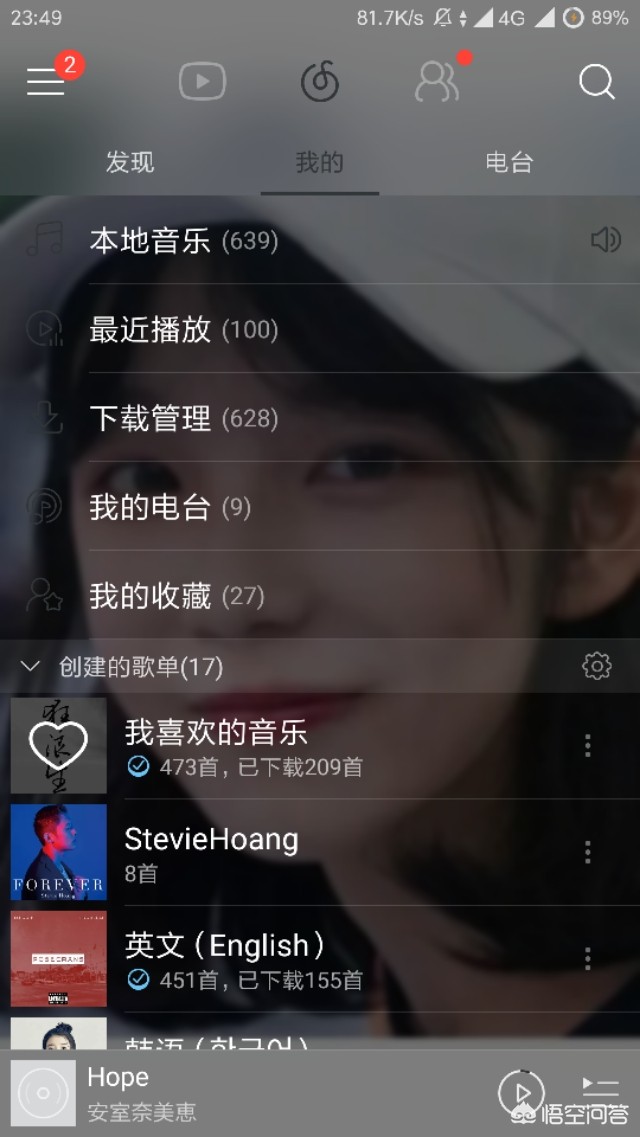This screenshot has width=640, height=1137.
Task: Play the song Hope
Action: [521, 1092]
